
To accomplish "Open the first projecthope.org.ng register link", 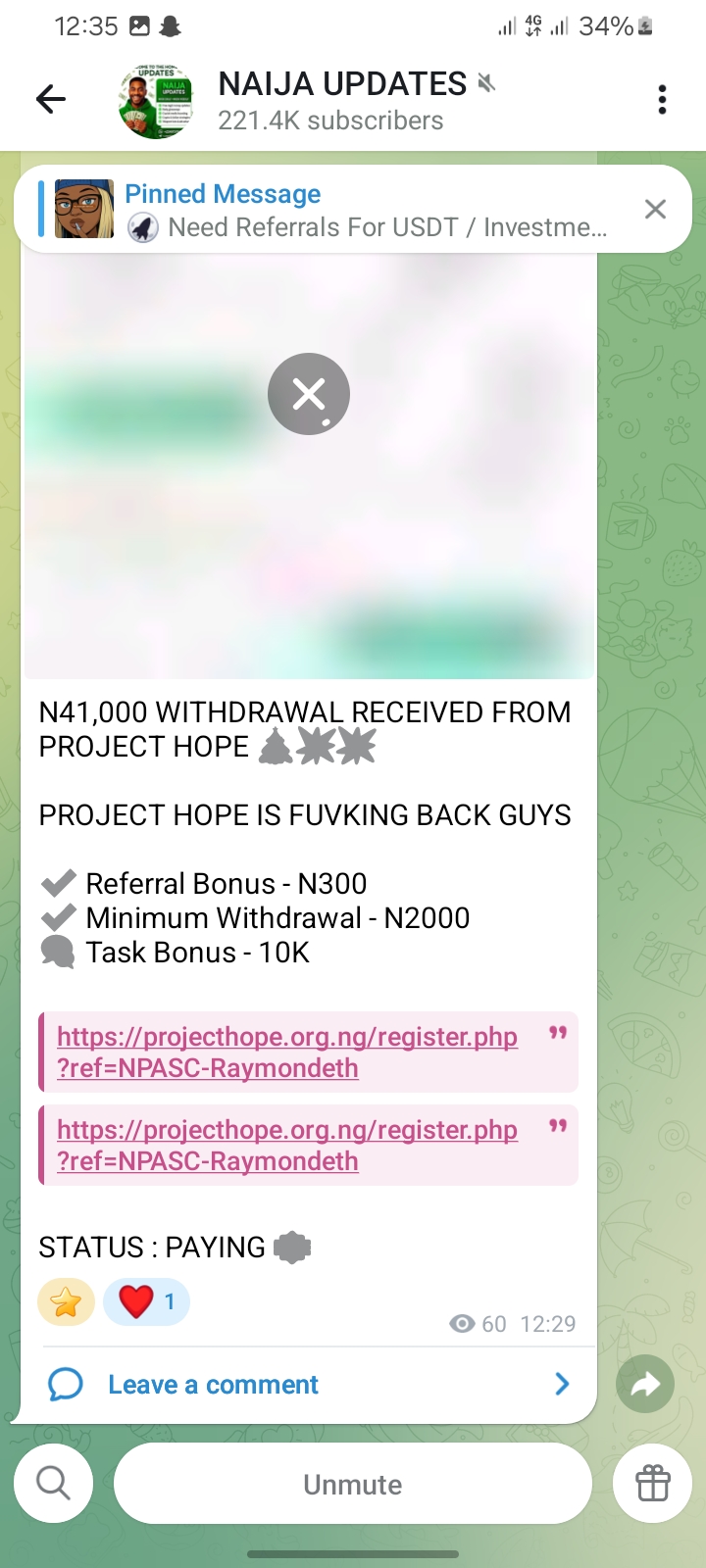I will [x=286, y=1052].
